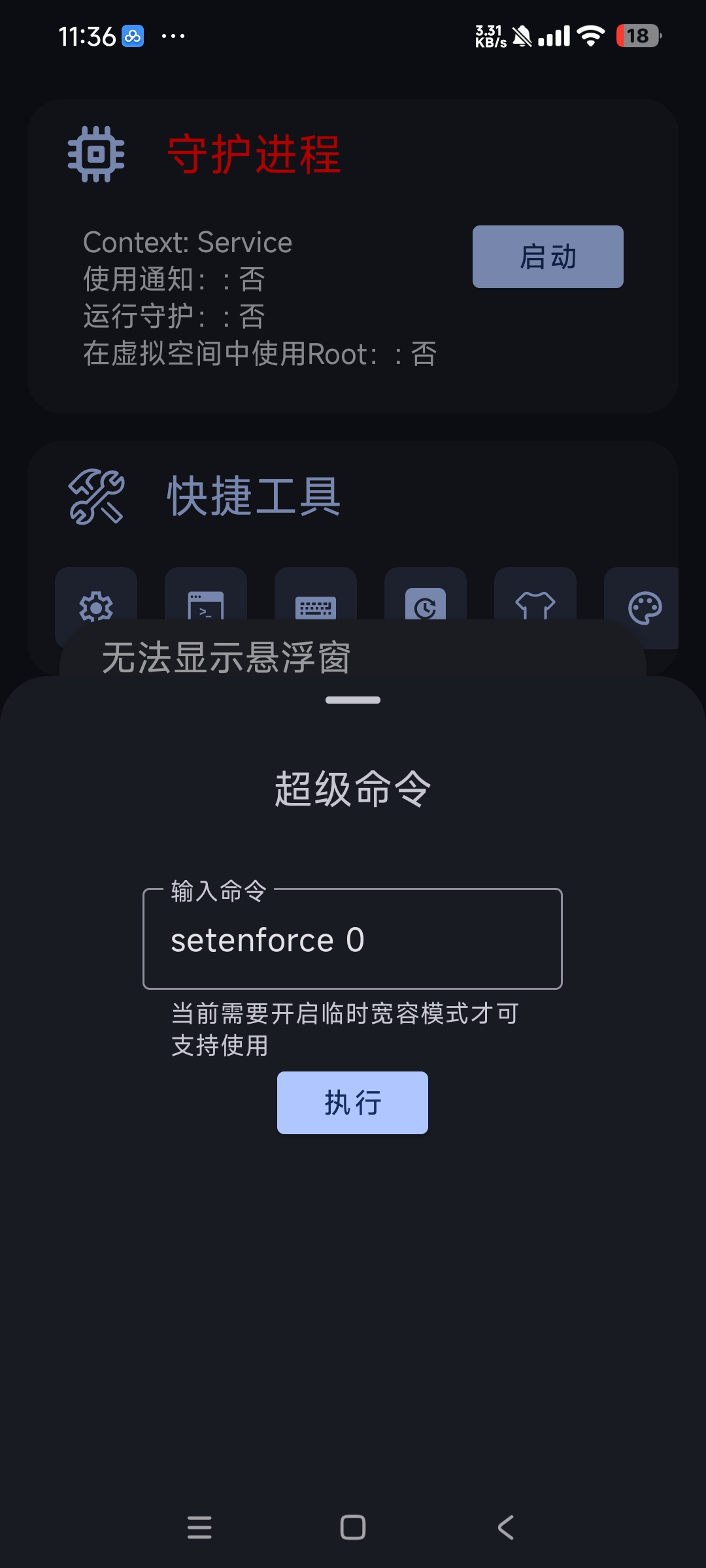Go to the home screen
The image size is (706, 1568).
[353, 1527]
